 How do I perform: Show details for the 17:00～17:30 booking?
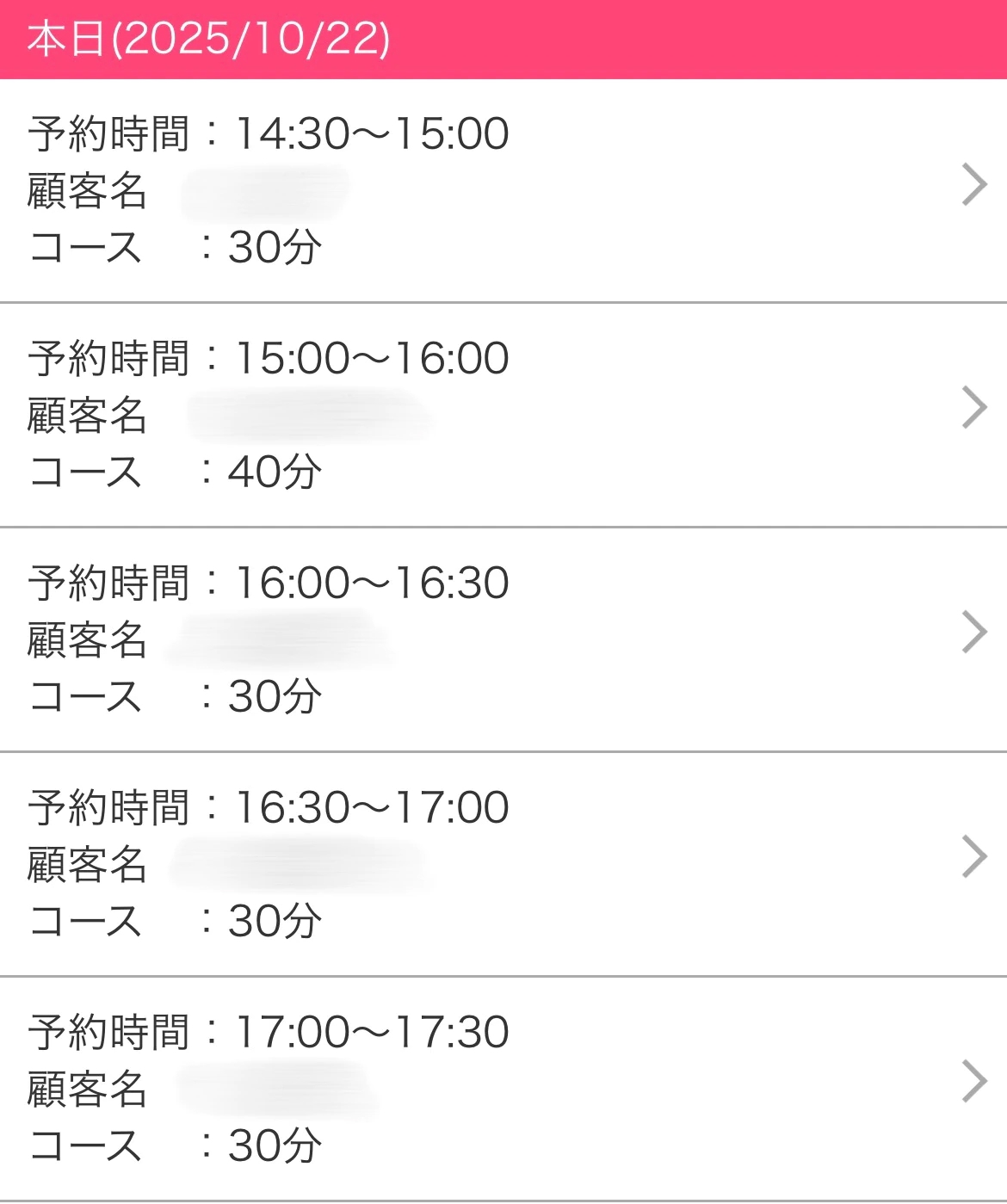coord(504,1089)
